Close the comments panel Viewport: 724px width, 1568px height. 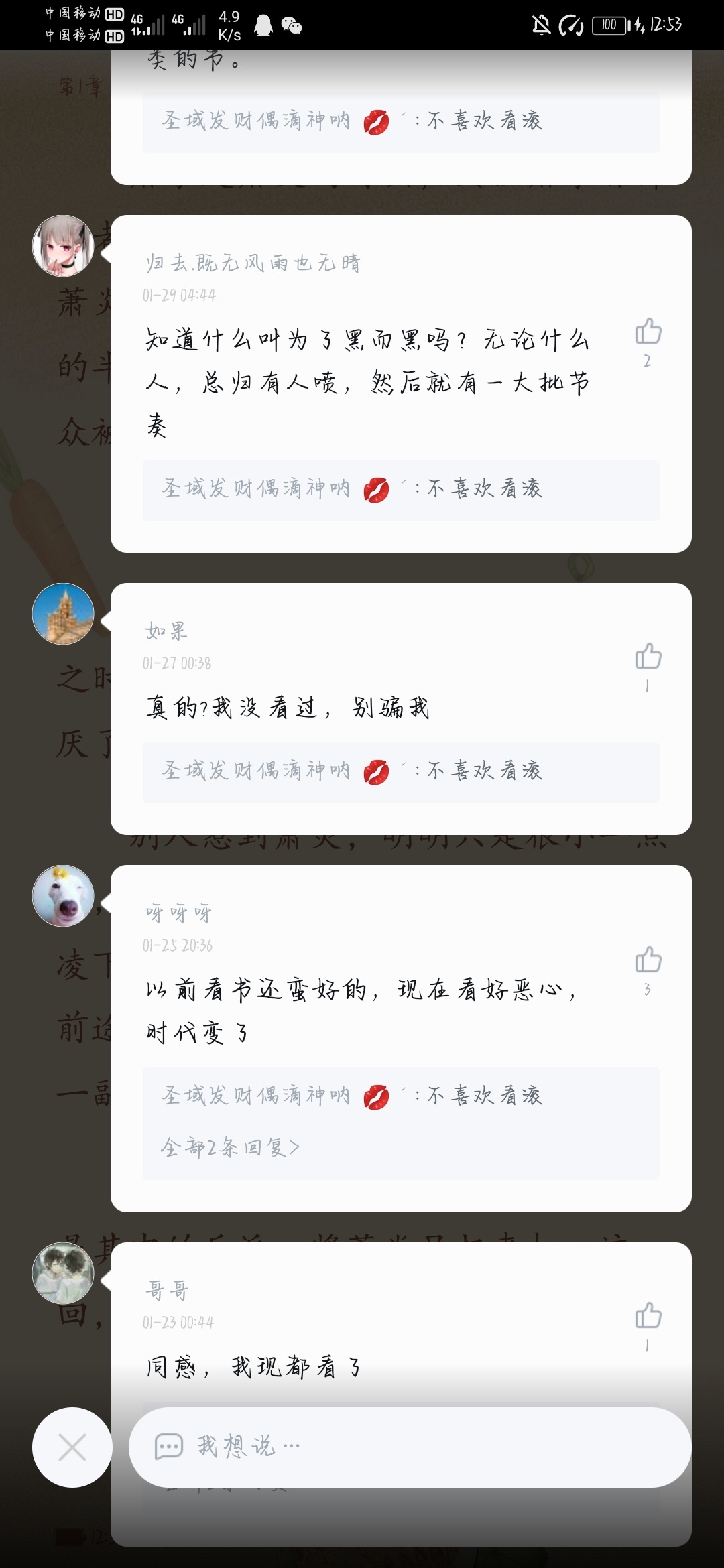72,1447
